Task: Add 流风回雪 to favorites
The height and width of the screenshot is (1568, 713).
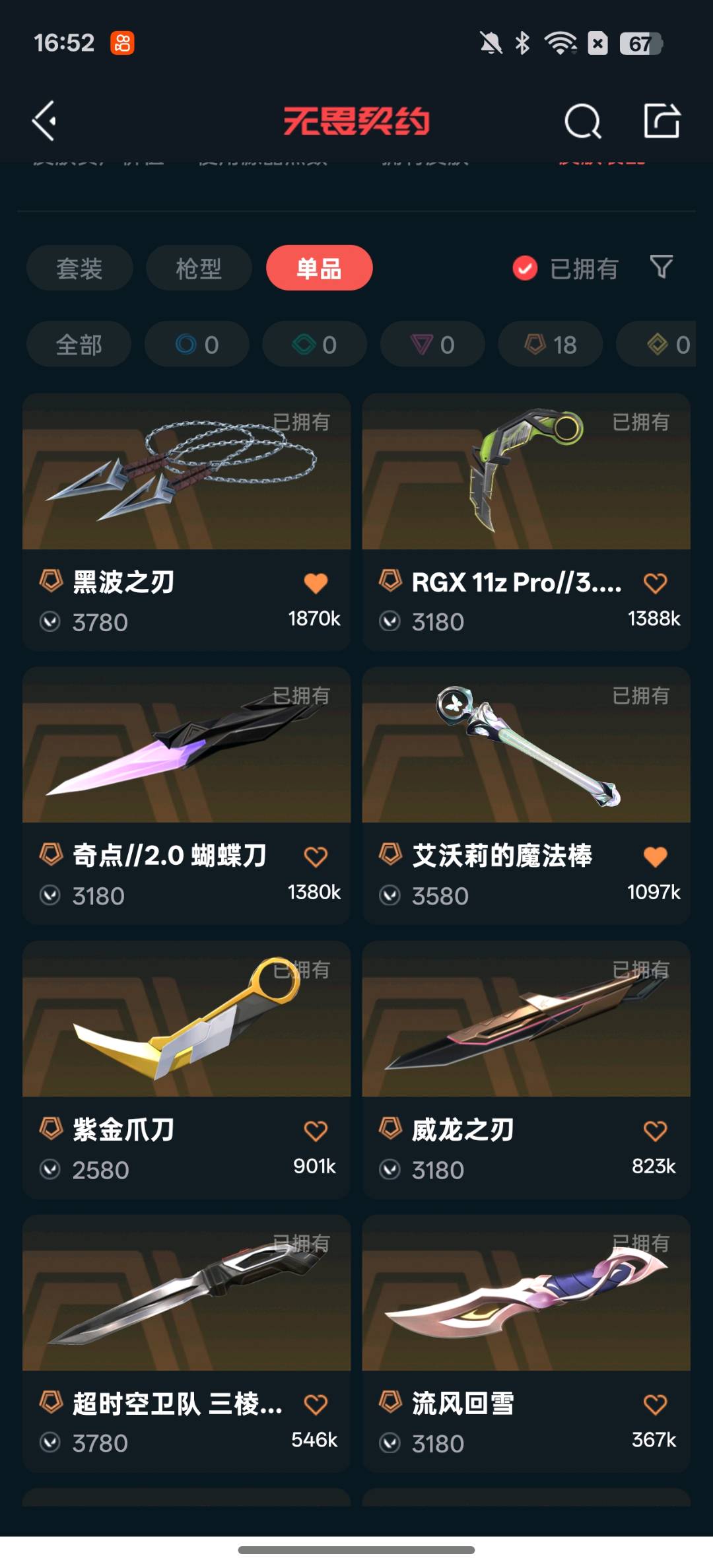Action: pyautogui.click(x=655, y=1404)
